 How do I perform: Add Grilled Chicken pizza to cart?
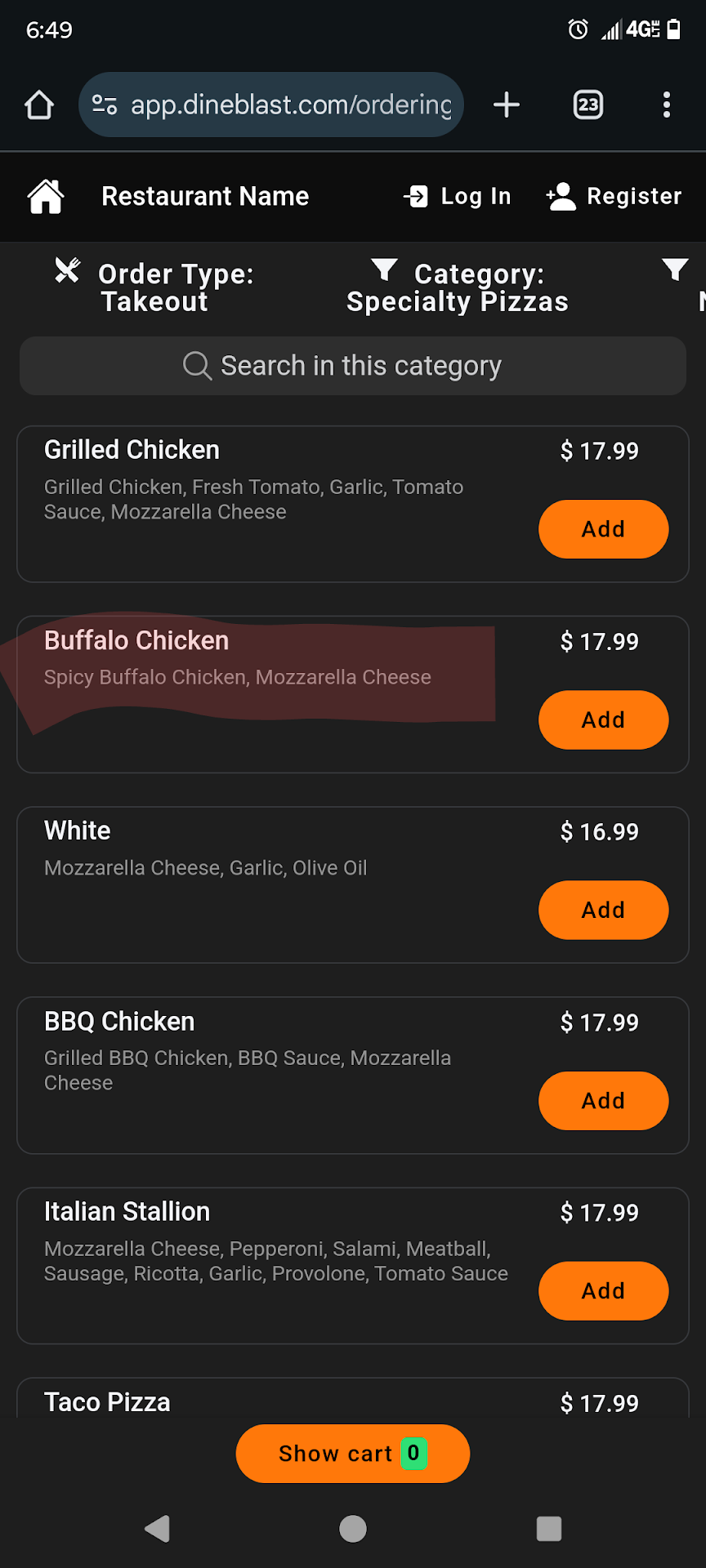tap(603, 529)
